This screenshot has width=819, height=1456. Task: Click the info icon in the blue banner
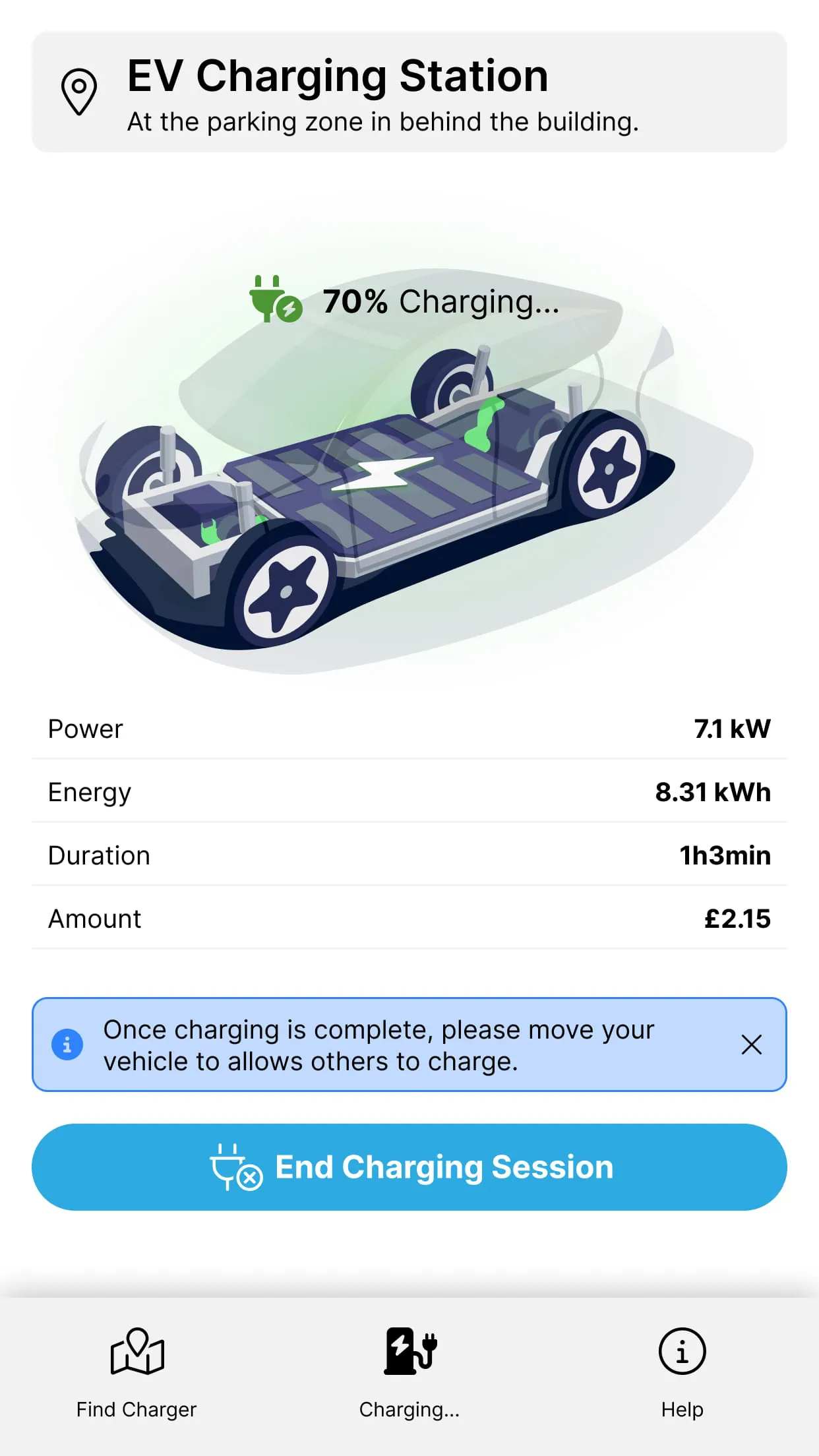67,1044
